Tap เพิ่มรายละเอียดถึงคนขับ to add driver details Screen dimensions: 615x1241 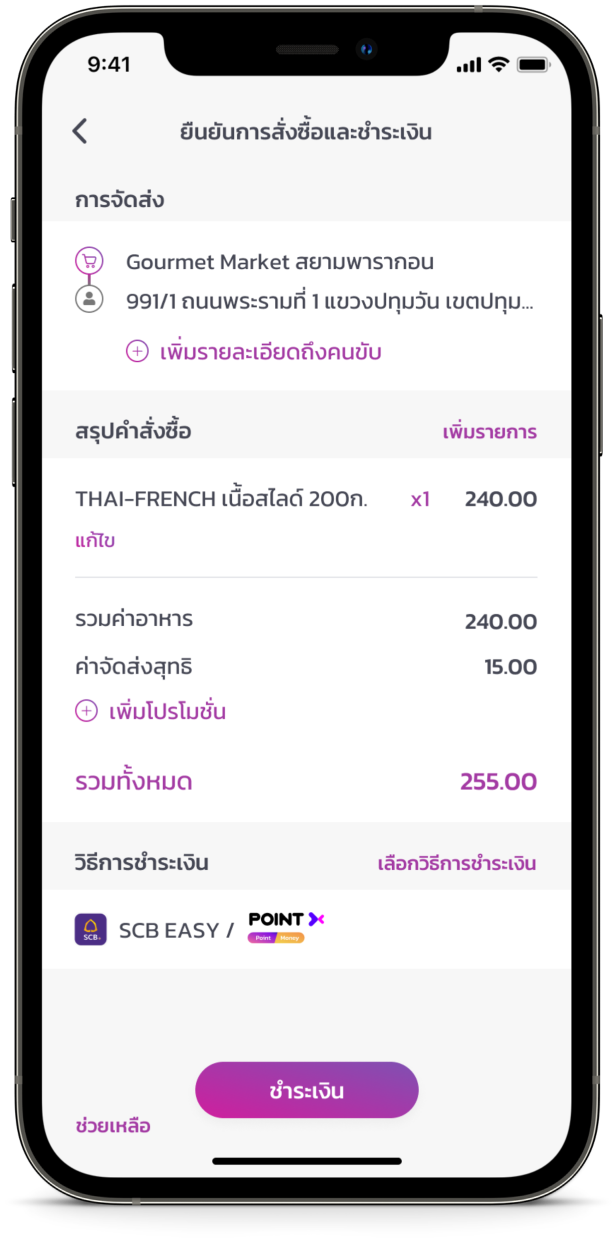click(255, 352)
